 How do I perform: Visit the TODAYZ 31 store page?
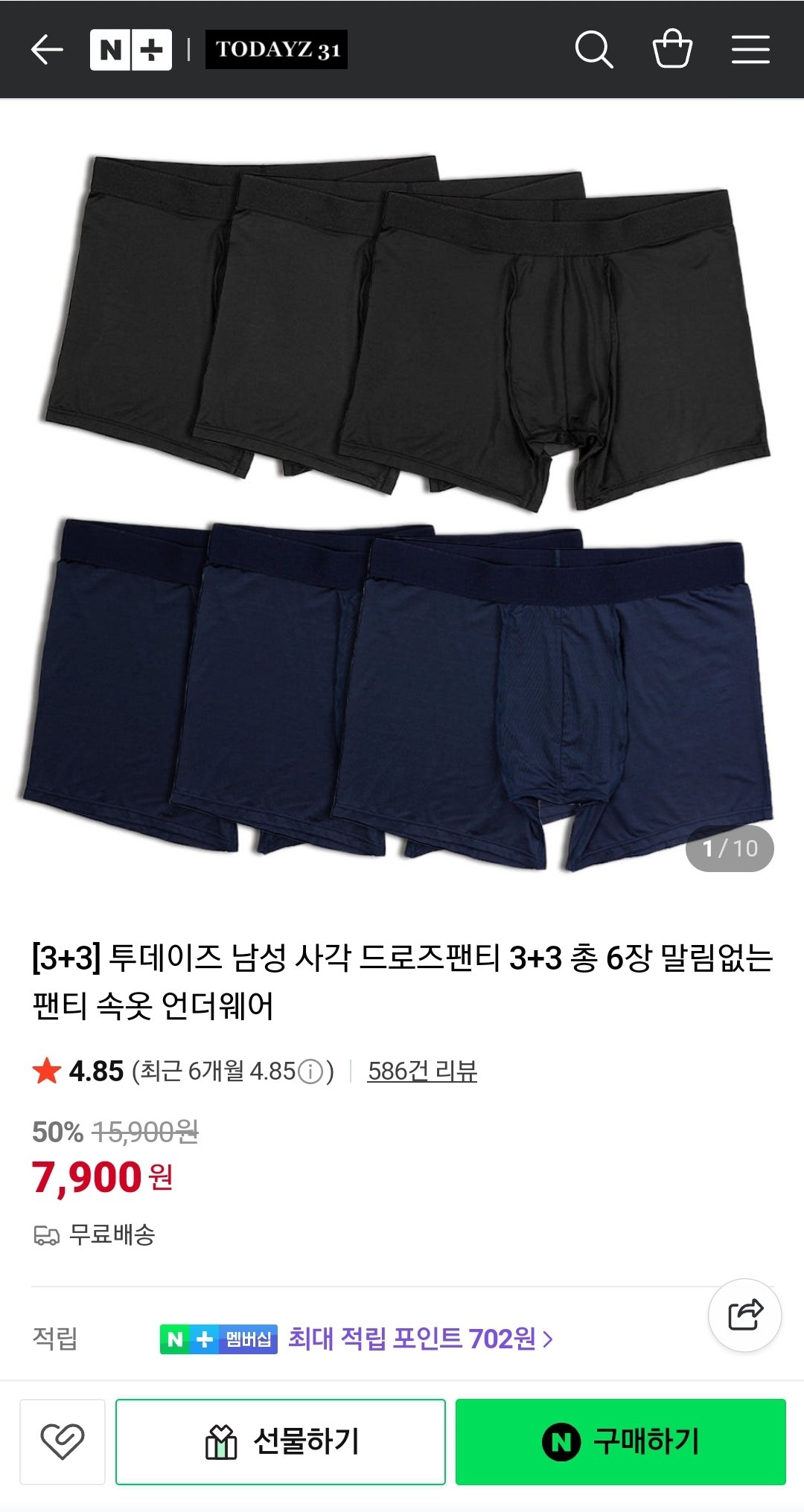pyautogui.click(x=275, y=48)
